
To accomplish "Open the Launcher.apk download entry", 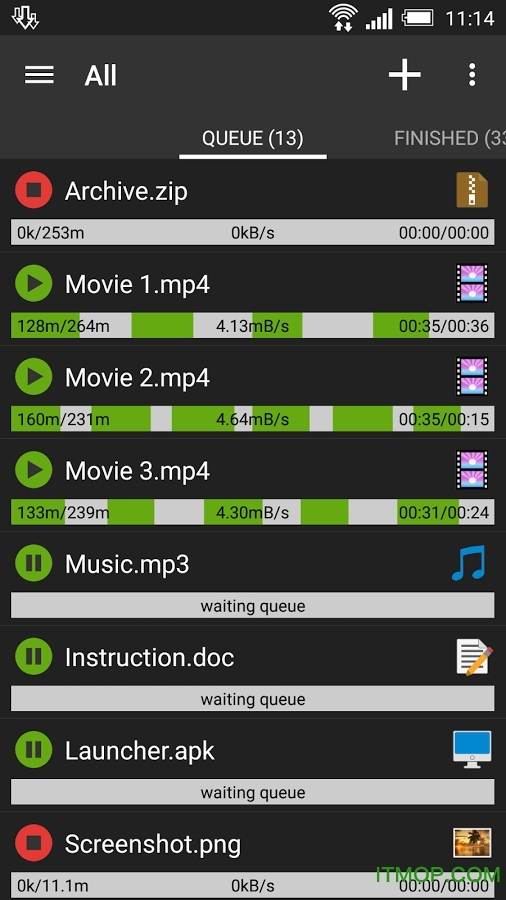I will coord(253,765).
